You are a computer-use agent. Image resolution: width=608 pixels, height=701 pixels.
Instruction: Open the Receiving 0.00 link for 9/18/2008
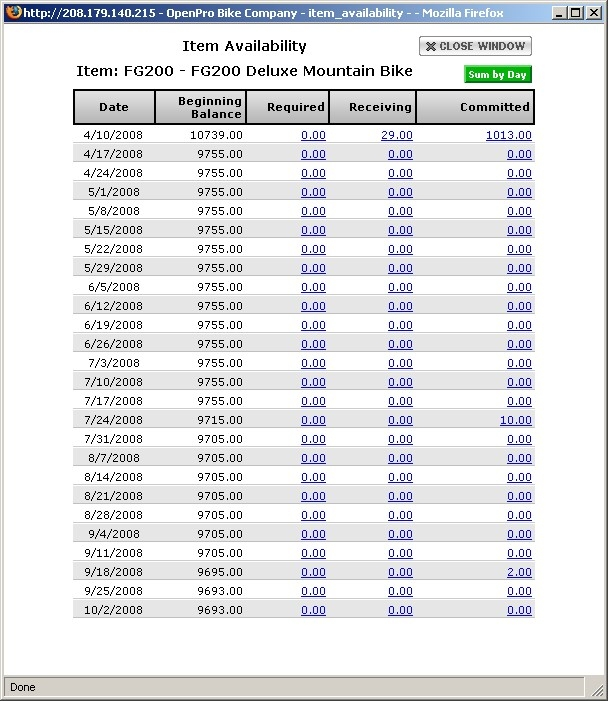point(400,572)
